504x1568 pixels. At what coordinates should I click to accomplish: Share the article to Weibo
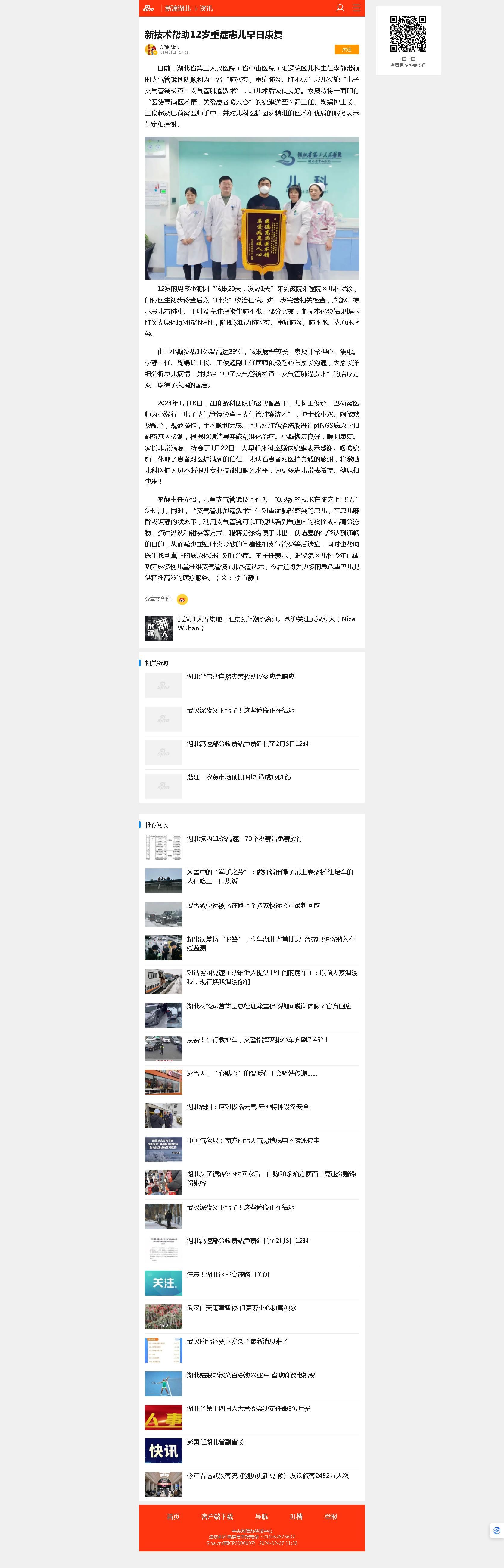(182, 600)
